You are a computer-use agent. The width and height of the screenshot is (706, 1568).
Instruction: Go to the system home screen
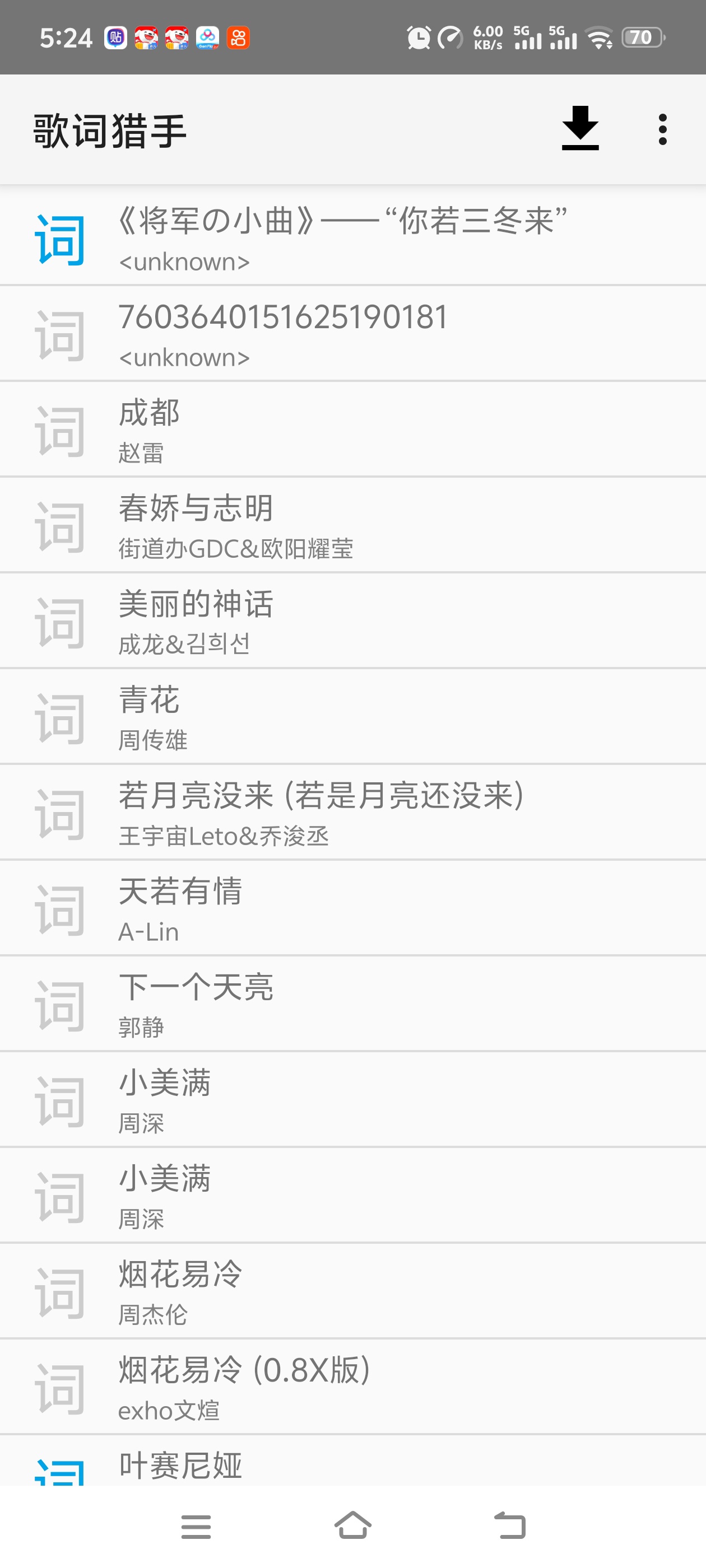point(352,1525)
